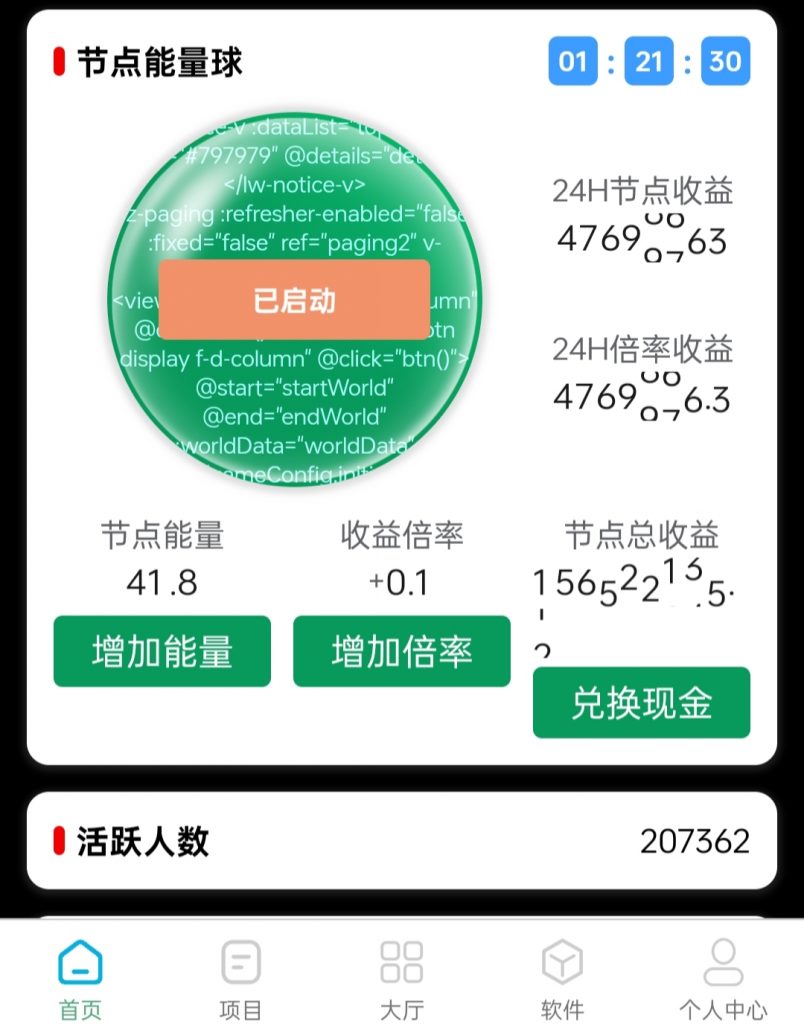Select the 软件 tab

pyautogui.click(x=561, y=977)
